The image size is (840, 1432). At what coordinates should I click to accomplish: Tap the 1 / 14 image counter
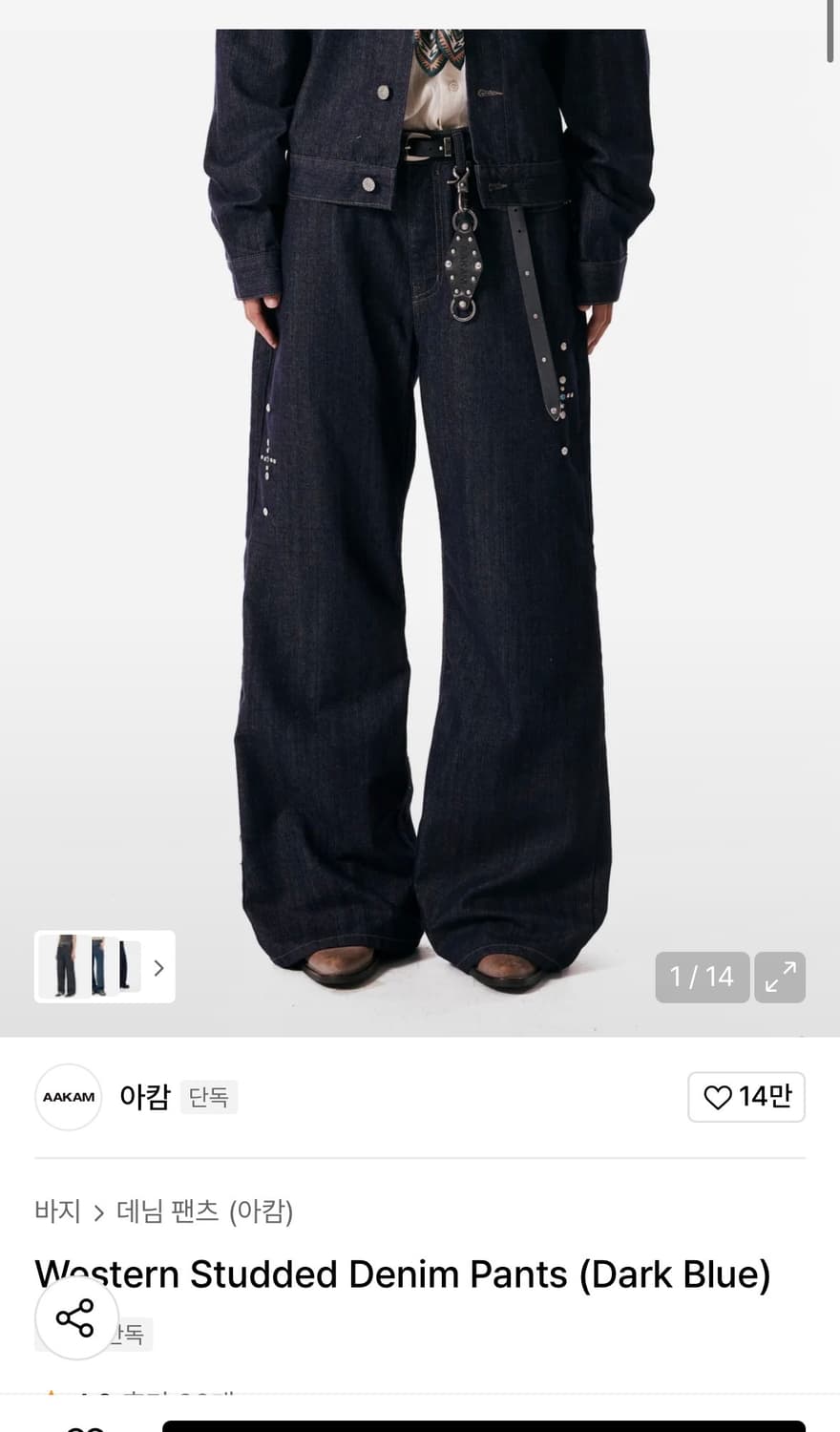click(702, 977)
